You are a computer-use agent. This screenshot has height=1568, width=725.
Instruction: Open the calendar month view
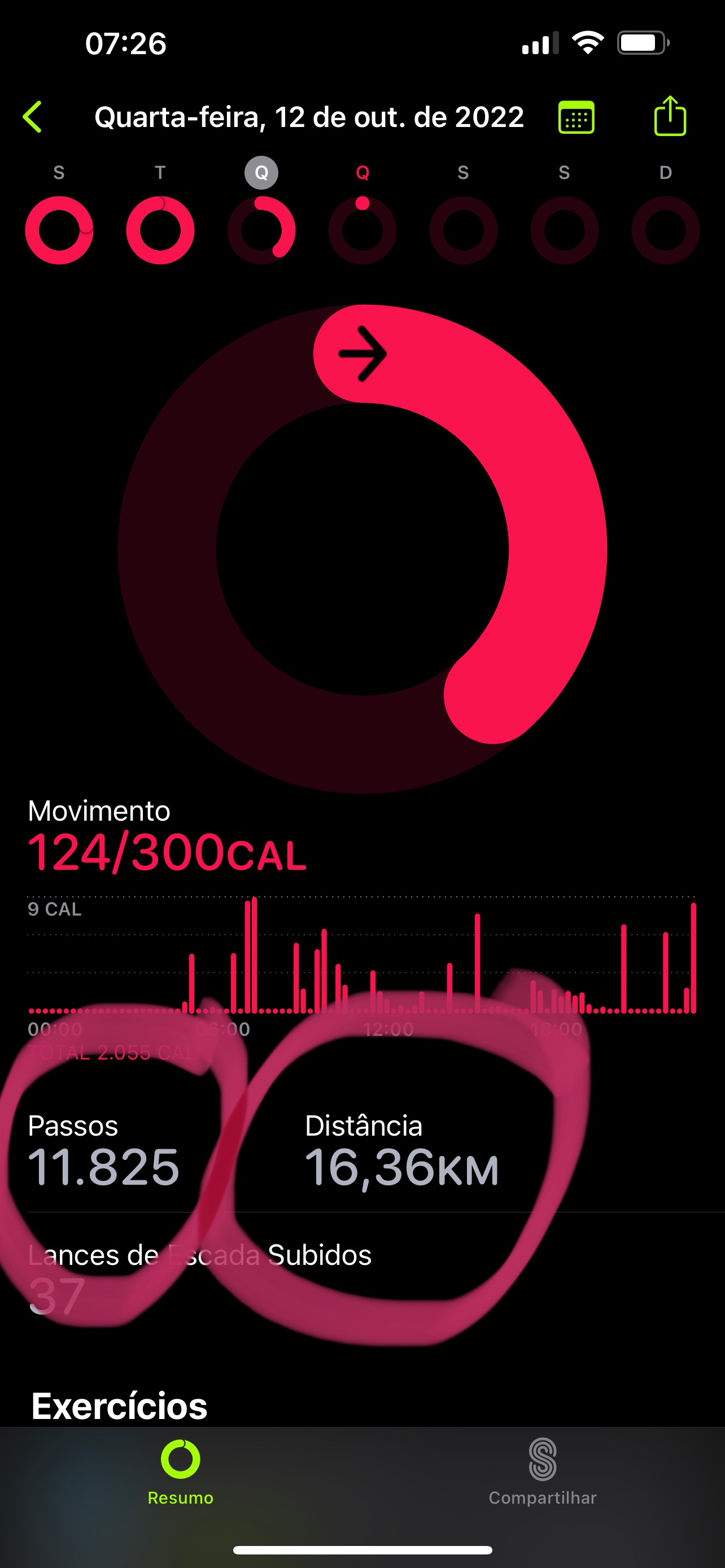(x=576, y=117)
